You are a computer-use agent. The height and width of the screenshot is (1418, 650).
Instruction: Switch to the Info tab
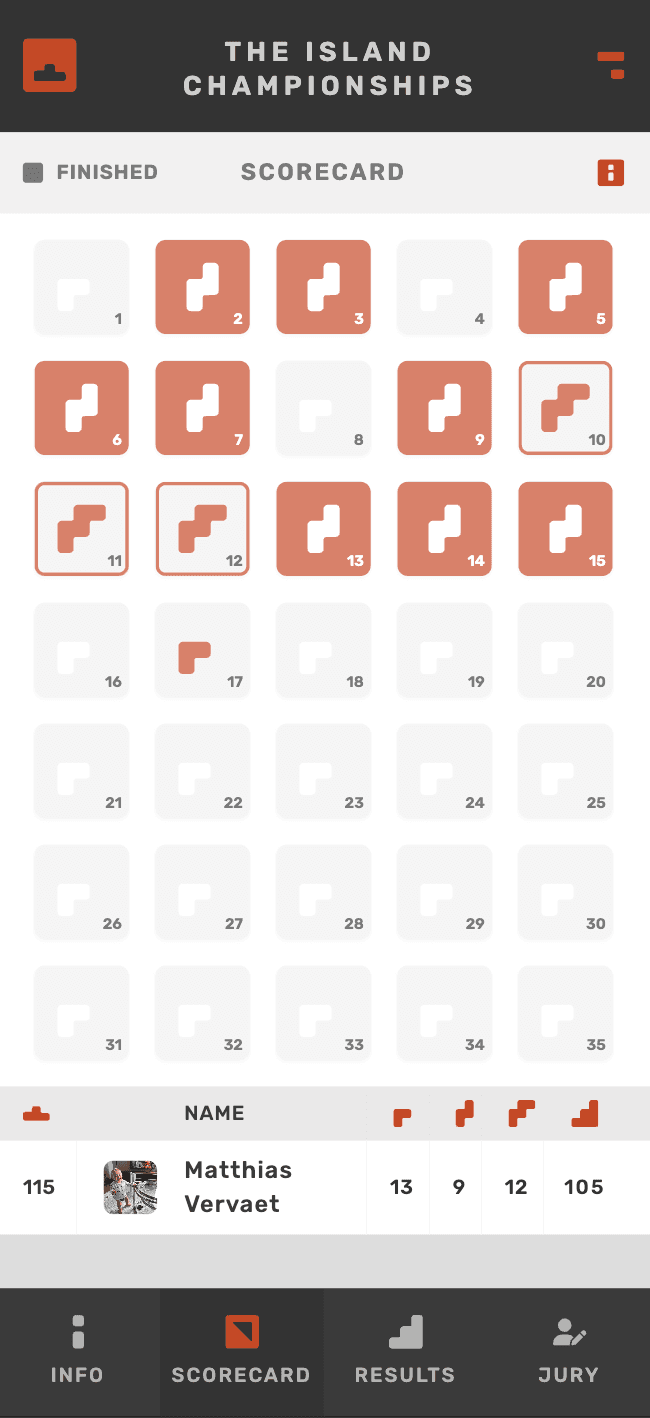pyautogui.click(x=78, y=1351)
